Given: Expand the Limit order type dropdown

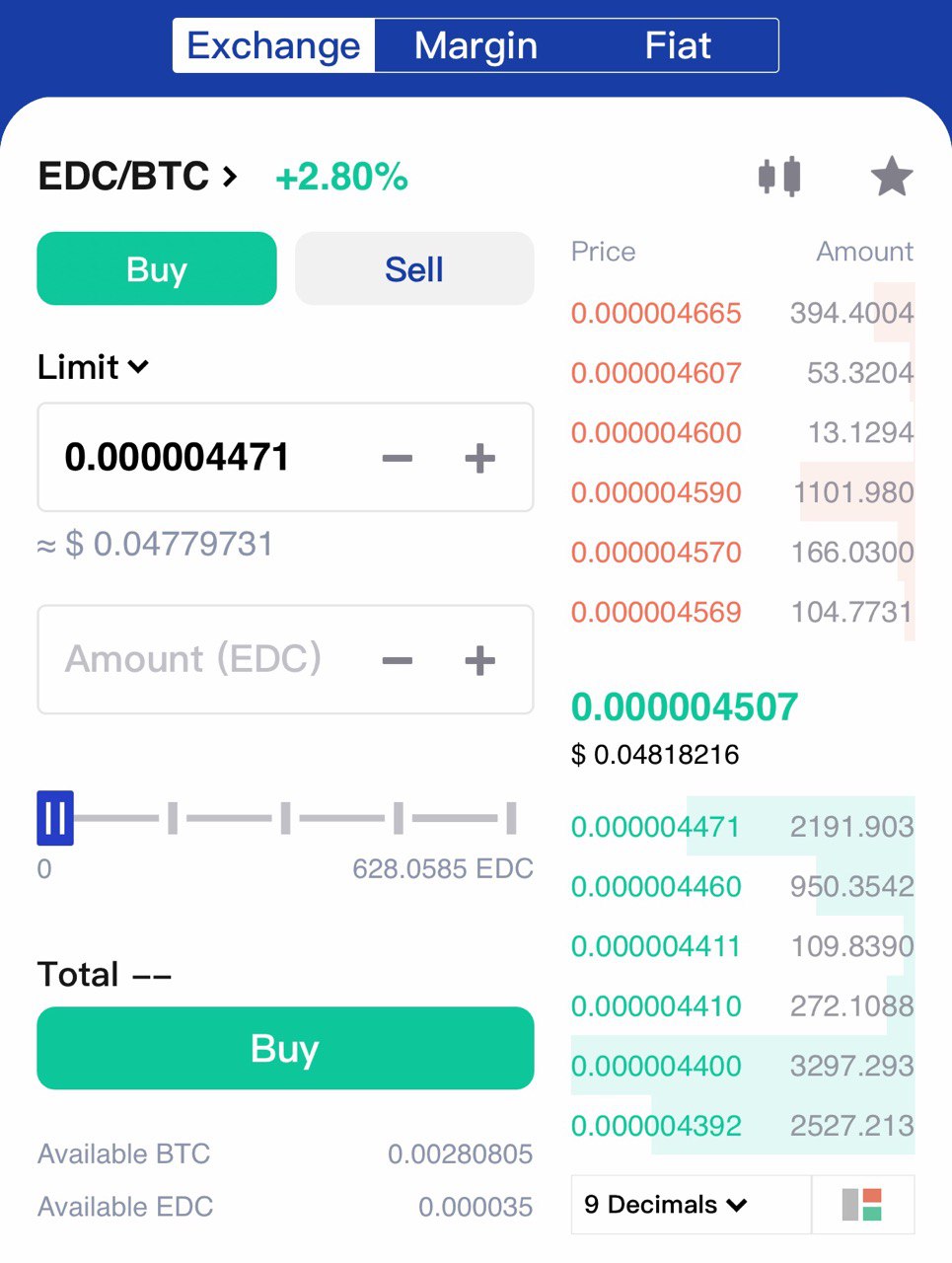Looking at the screenshot, I should (93, 367).
